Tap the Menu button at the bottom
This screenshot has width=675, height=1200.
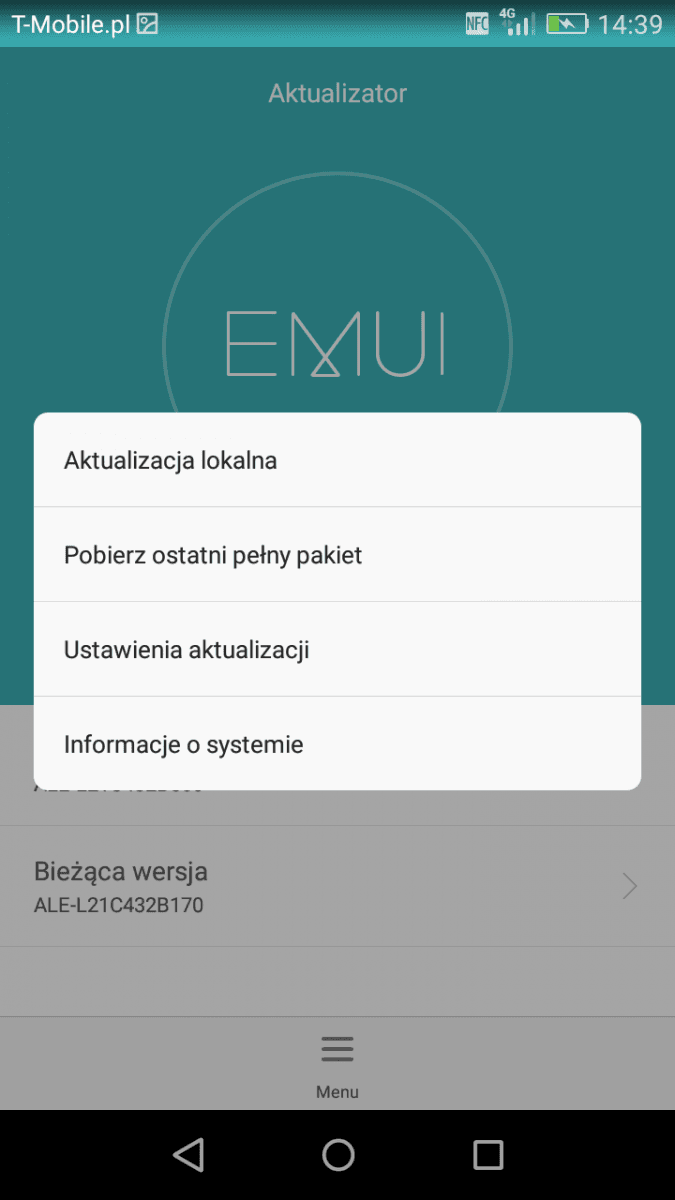pyautogui.click(x=337, y=1066)
